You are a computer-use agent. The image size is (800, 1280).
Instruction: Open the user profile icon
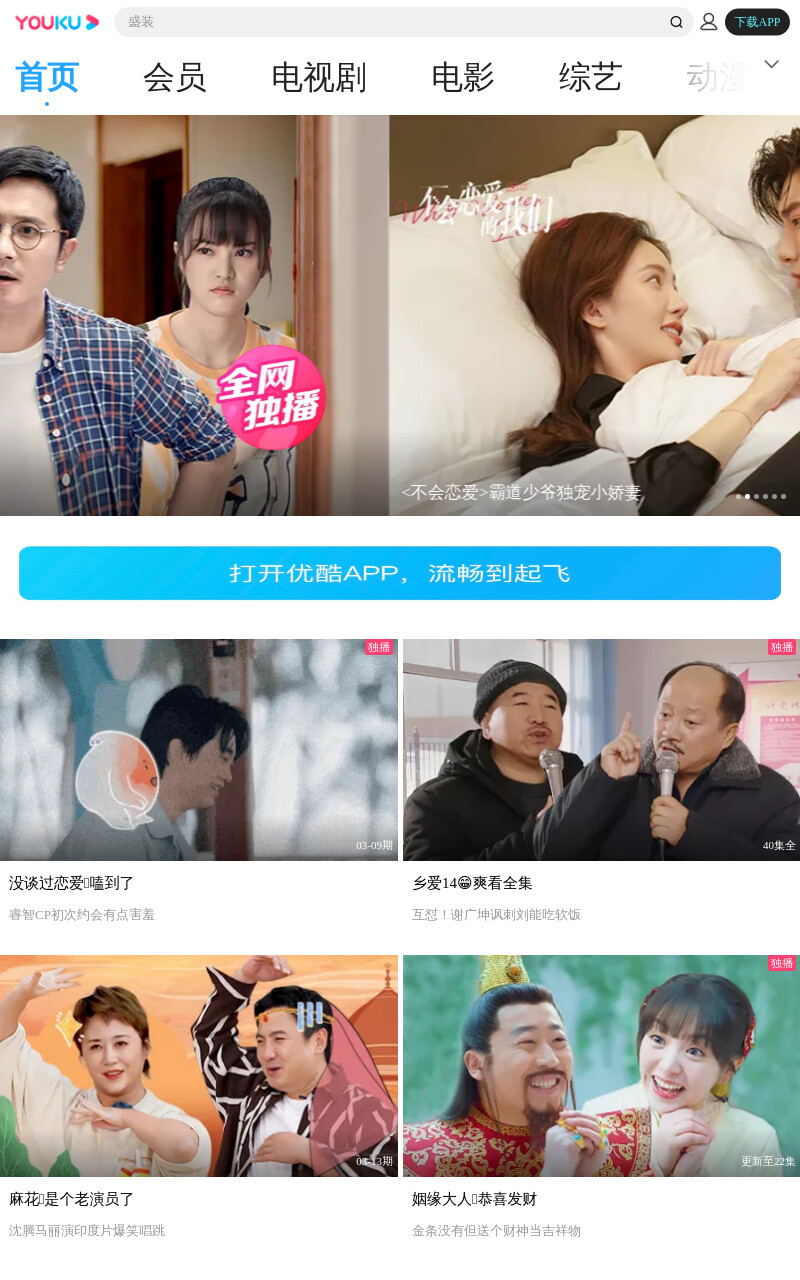point(708,22)
